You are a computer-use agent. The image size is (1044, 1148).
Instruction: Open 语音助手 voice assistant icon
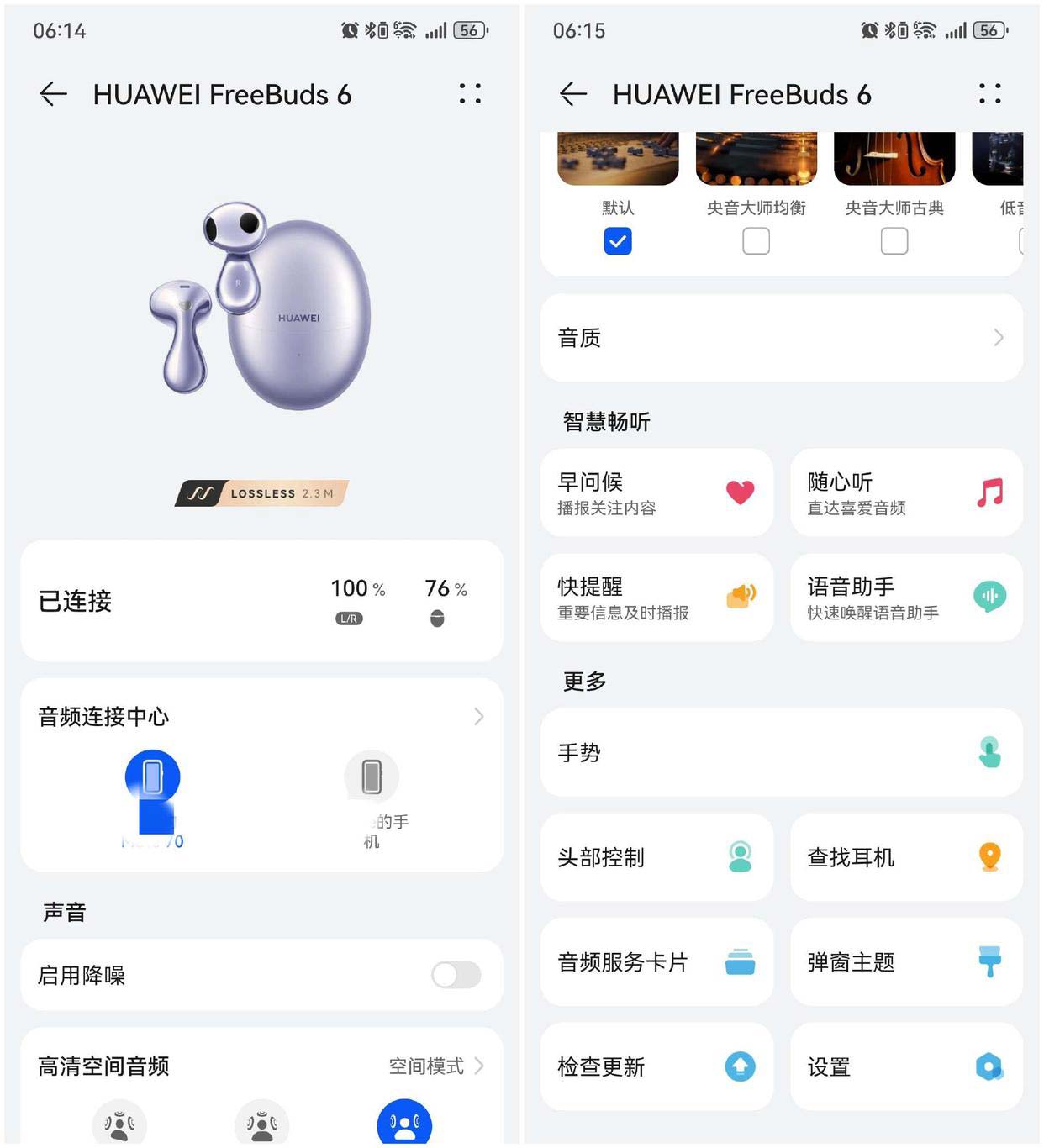click(x=990, y=597)
